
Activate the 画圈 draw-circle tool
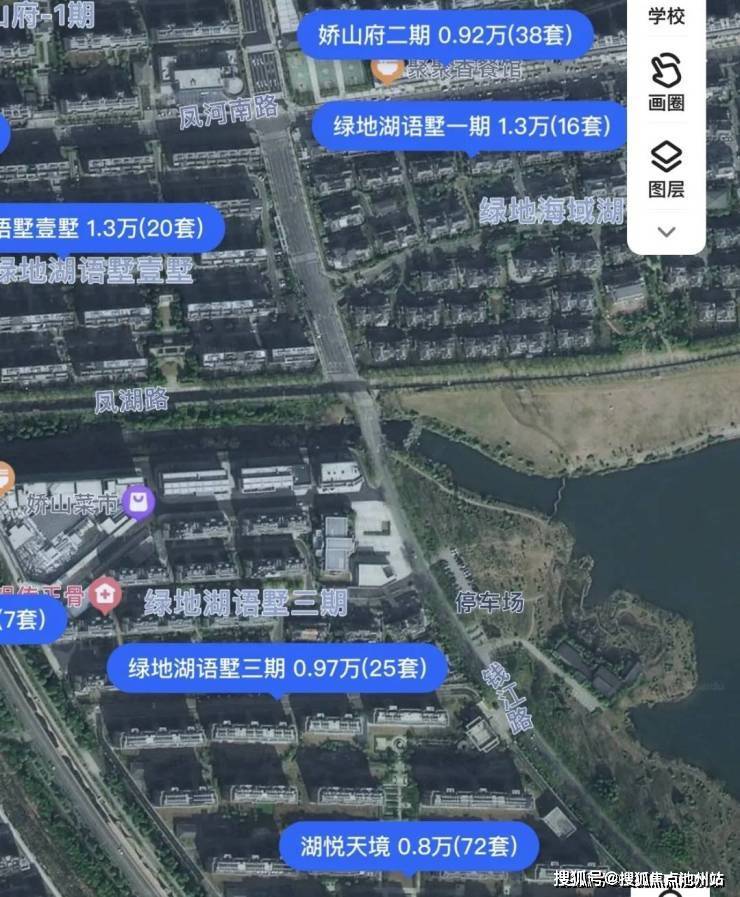tap(666, 82)
